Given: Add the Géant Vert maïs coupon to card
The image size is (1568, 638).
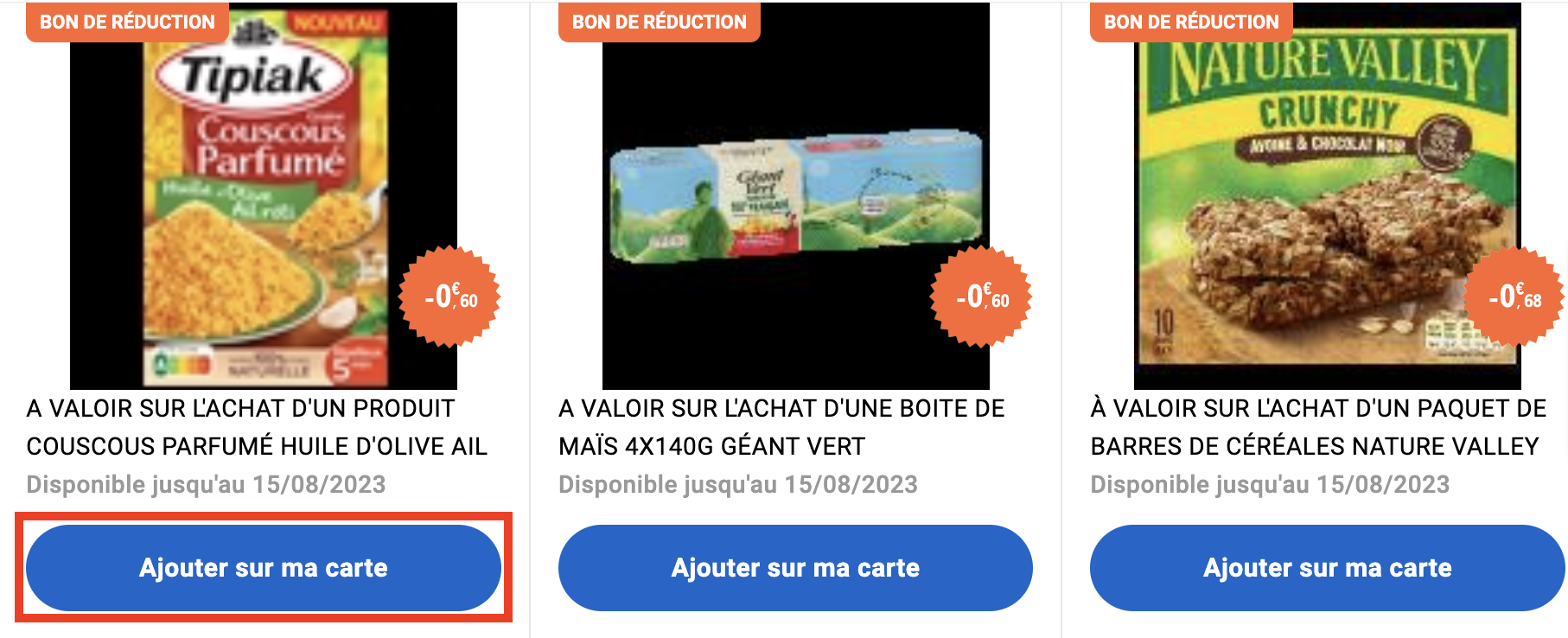Looking at the screenshot, I should pyautogui.click(x=795, y=568).
